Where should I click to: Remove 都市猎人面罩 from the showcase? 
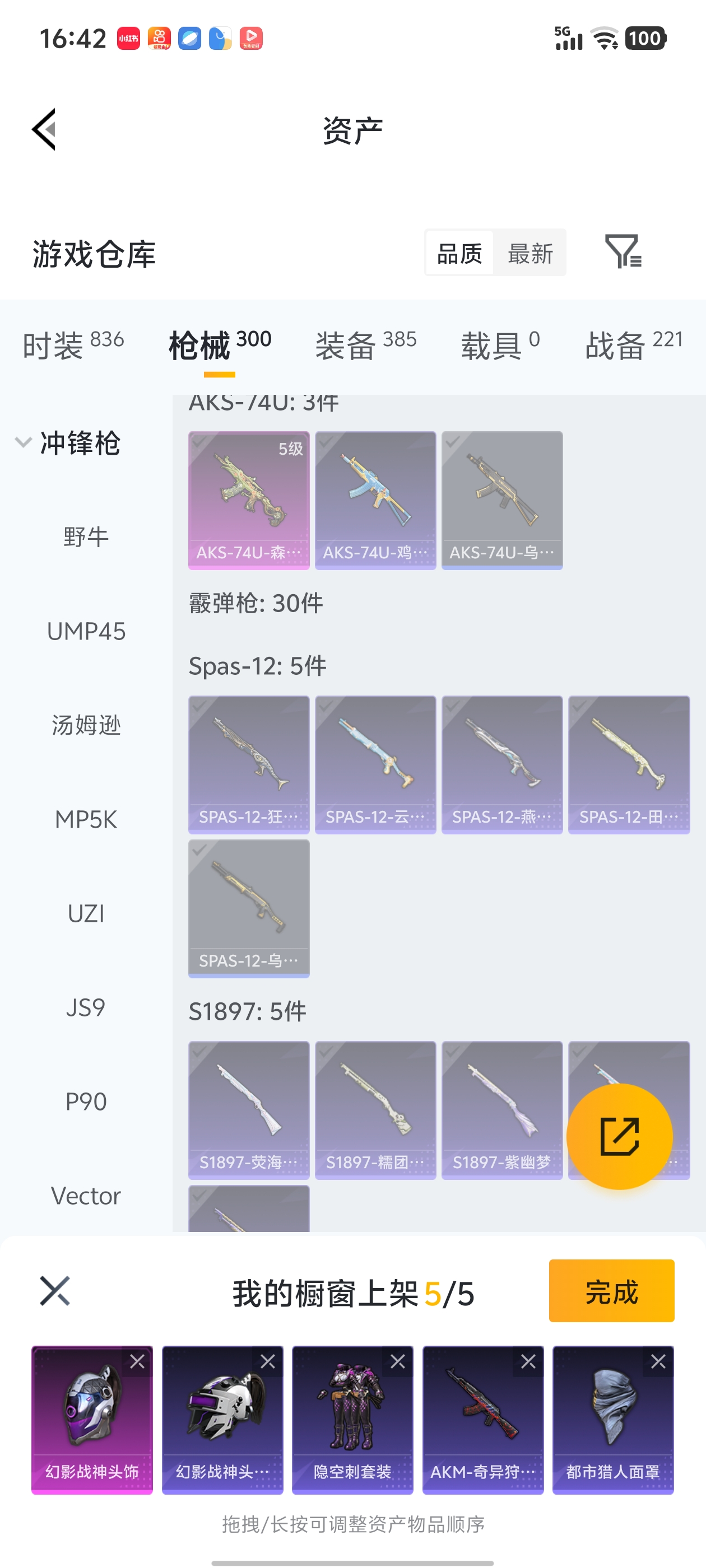[x=658, y=1362]
